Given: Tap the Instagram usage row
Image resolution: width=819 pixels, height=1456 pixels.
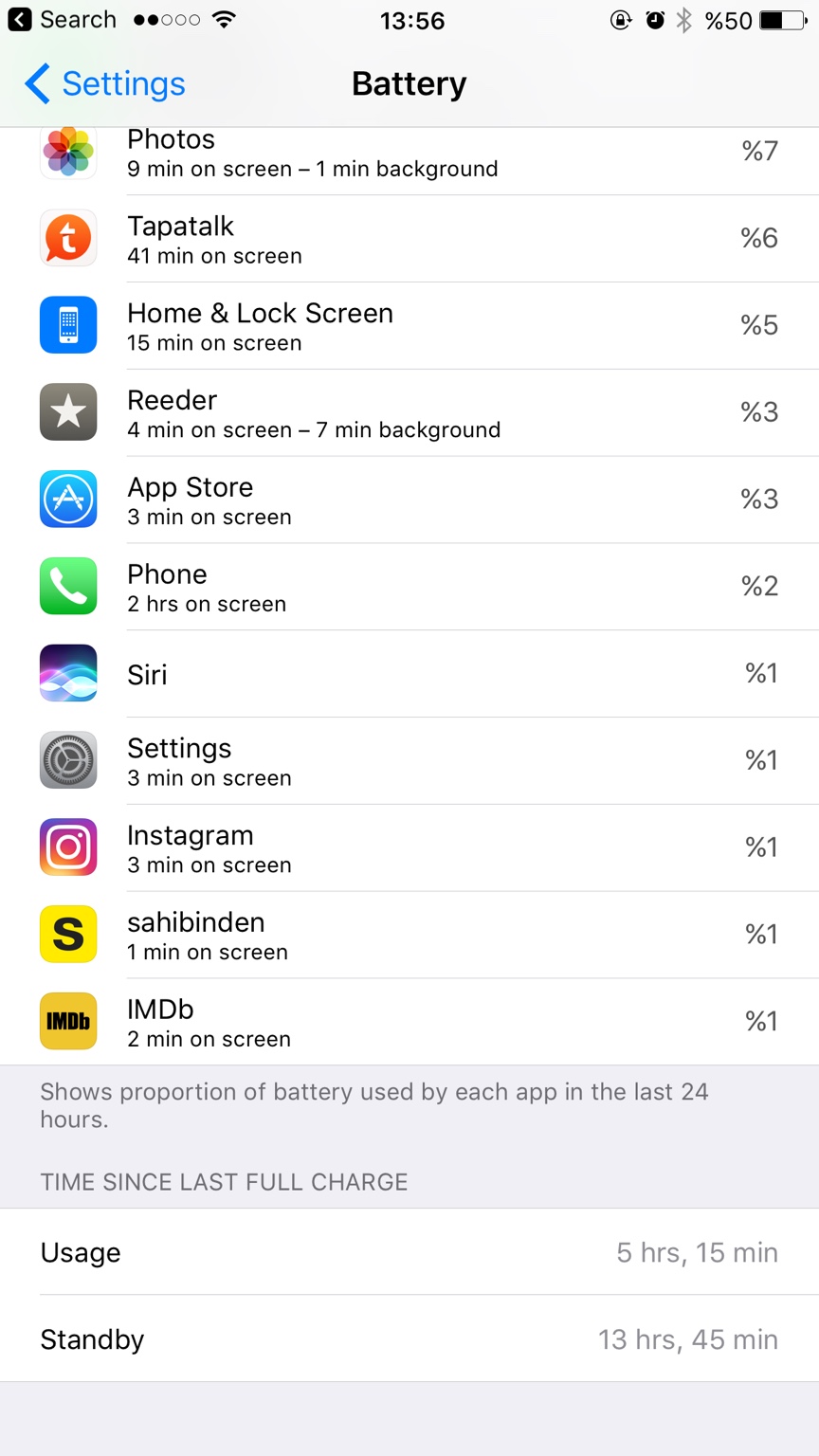Looking at the screenshot, I should coord(409,848).
